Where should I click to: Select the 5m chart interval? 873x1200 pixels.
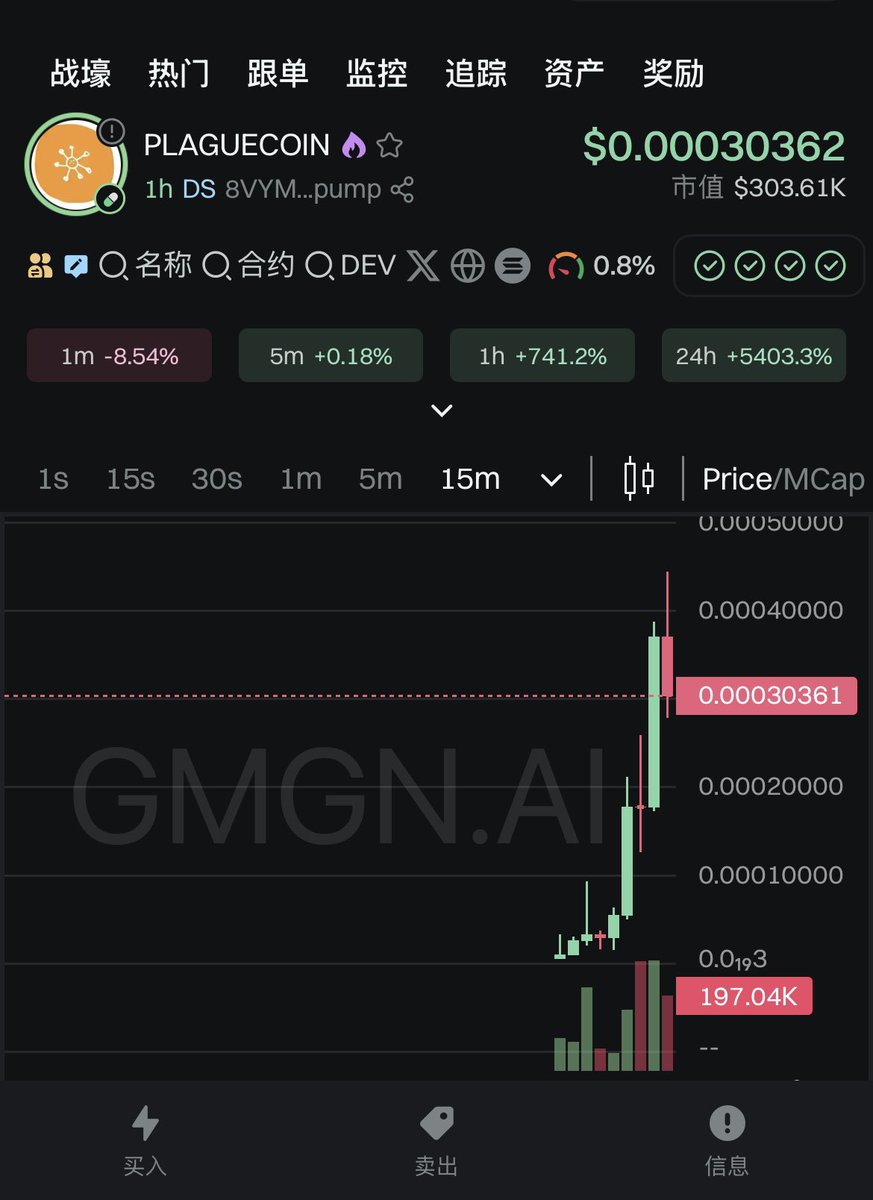click(x=380, y=479)
